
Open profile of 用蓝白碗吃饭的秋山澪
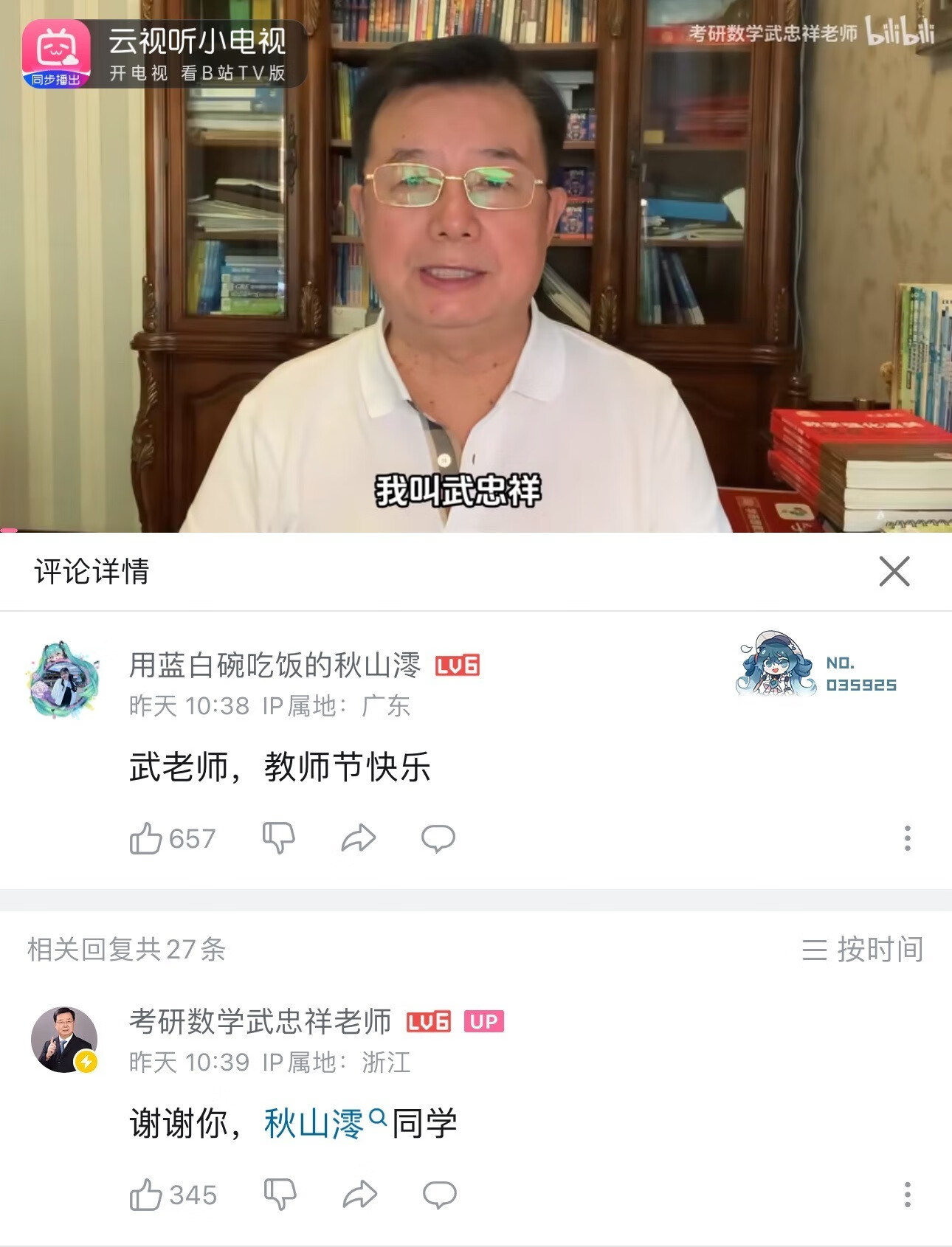pyautogui.click(x=64, y=680)
